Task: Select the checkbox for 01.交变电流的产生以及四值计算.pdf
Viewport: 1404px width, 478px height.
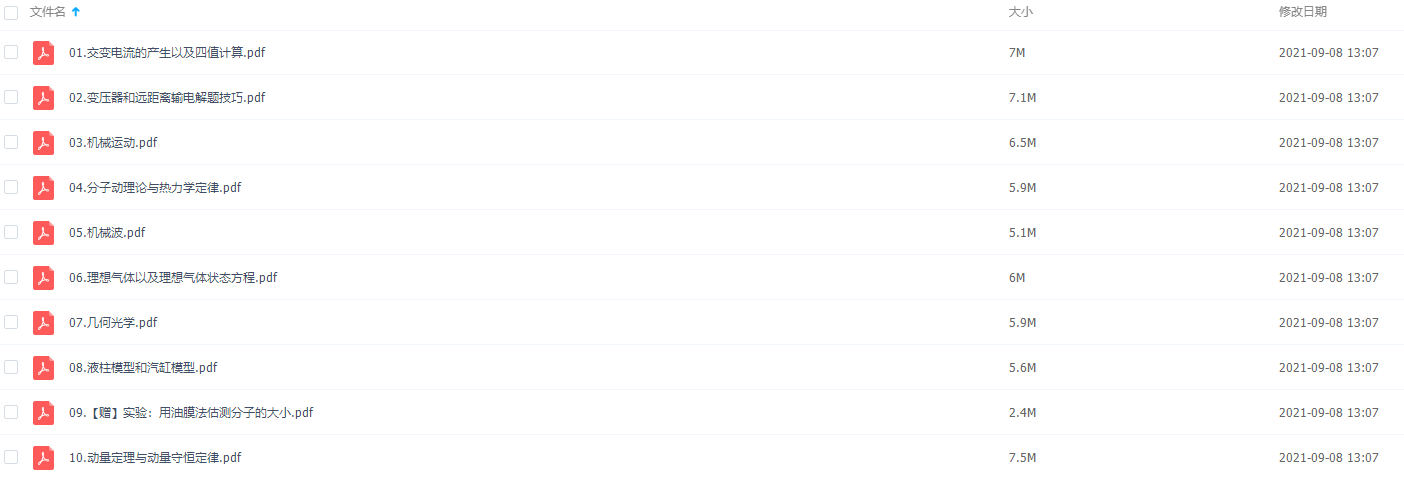Action: (x=11, y=52)
